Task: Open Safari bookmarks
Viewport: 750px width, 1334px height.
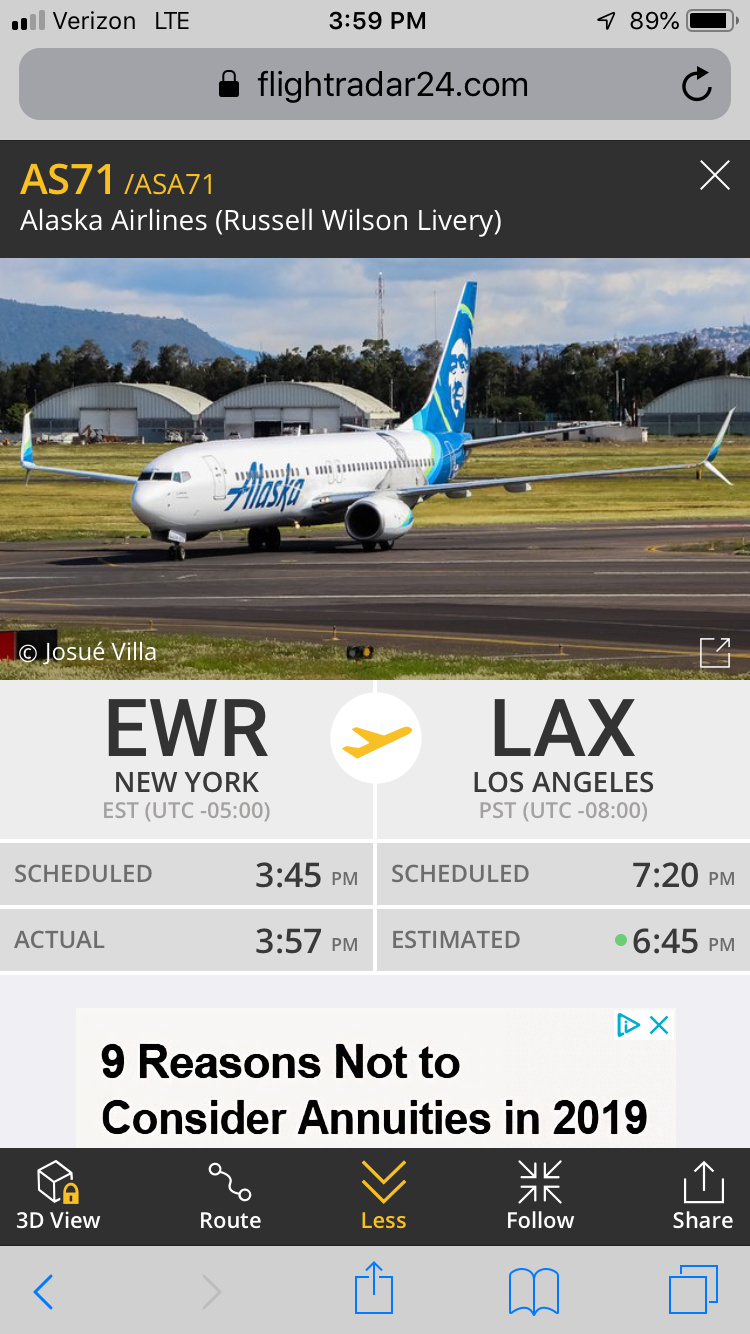Action: 533,1292
